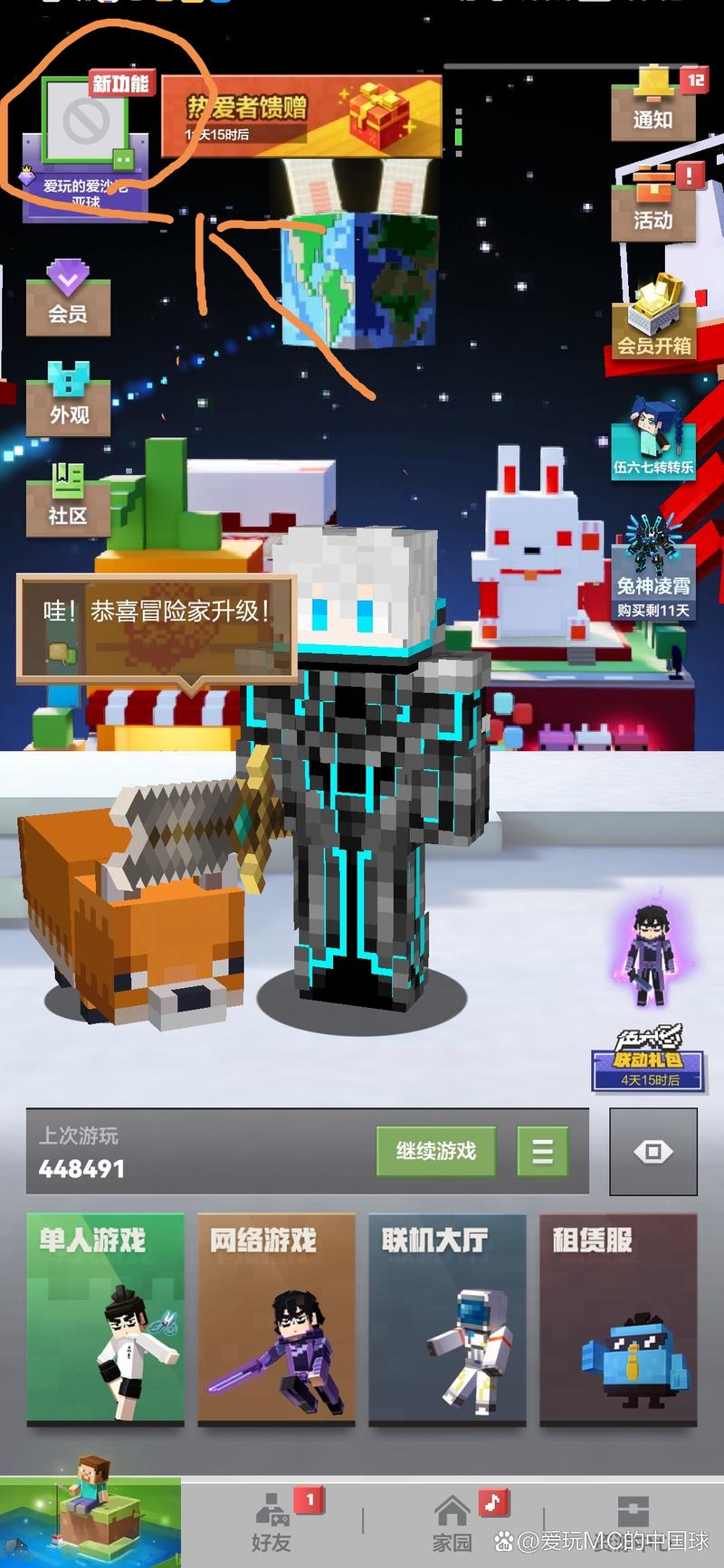Tap 继续游戏 to resume the last game
Image resolution: width=724 pixels, height=1568 pixels.
click(436, 1151)
